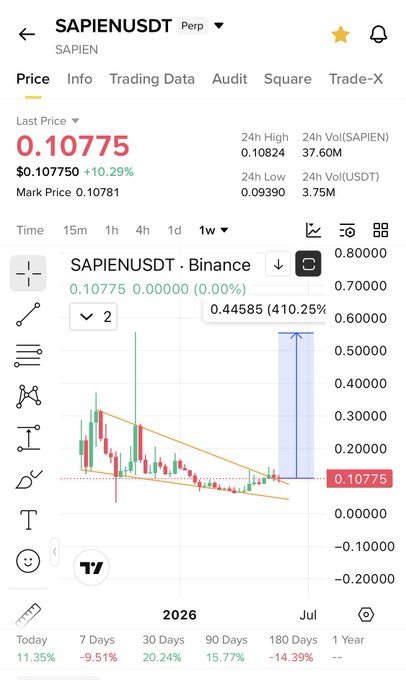
Task: Select the crosshair cursor tool
Action: pyautogui.click(x=28, y=273)
